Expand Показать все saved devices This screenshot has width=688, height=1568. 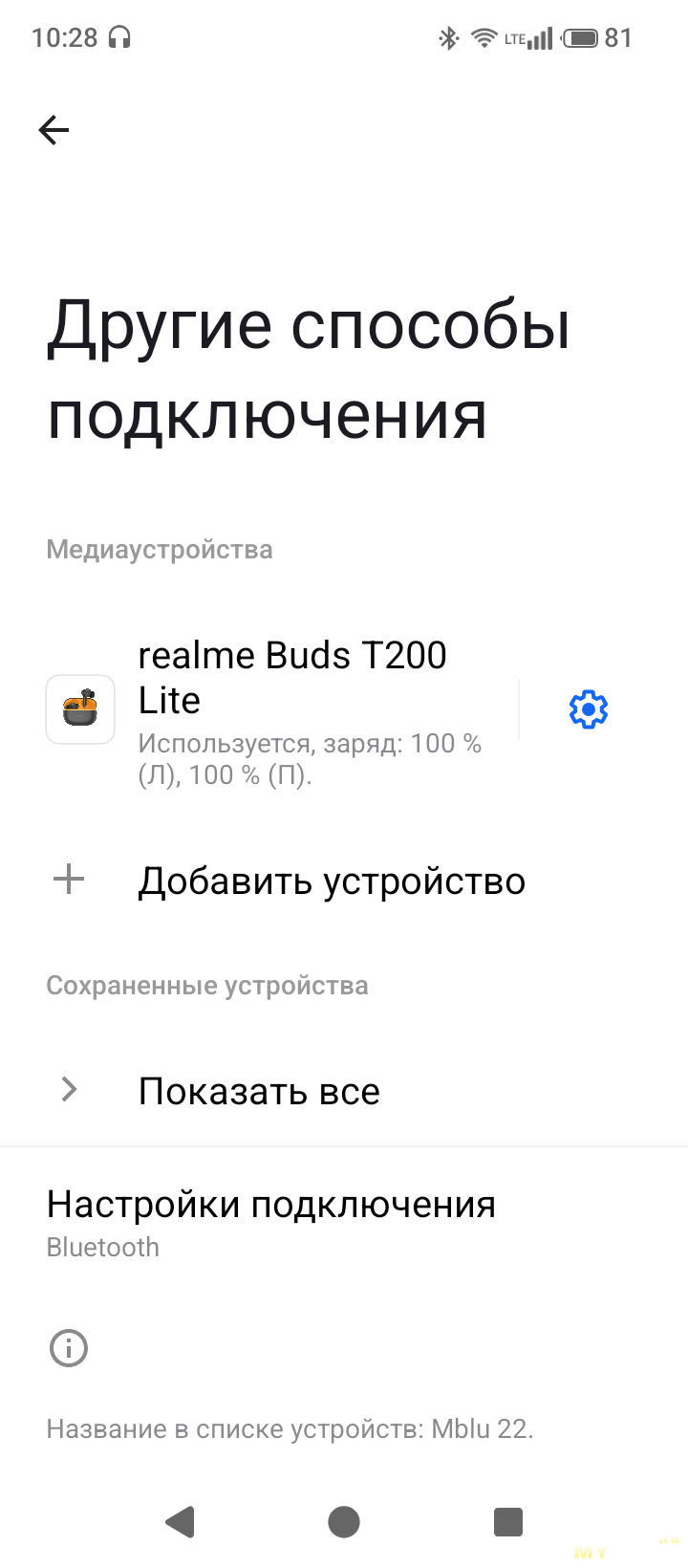259,1091
